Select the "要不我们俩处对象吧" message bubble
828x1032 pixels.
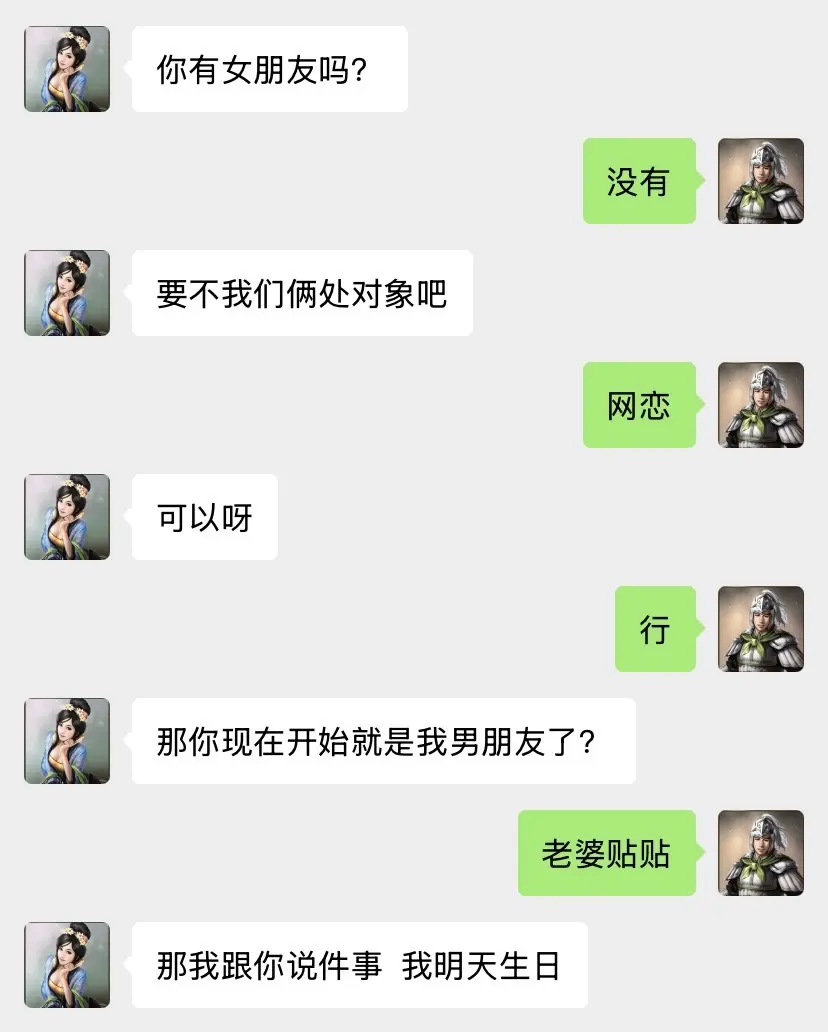(300, 293)
